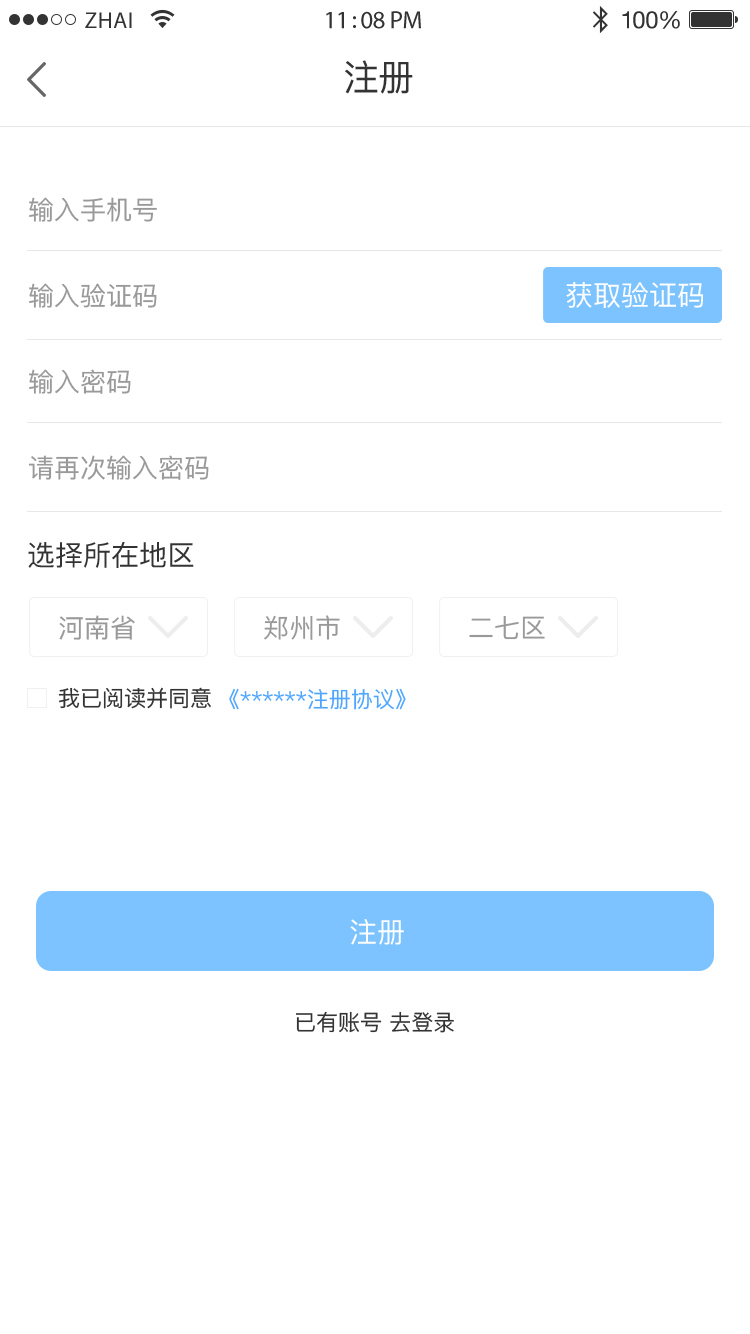Open the 河南省 province dropdown
The width and height of the screenshot is (750, 1334).
pyautogui.click(x=119, y=627)
